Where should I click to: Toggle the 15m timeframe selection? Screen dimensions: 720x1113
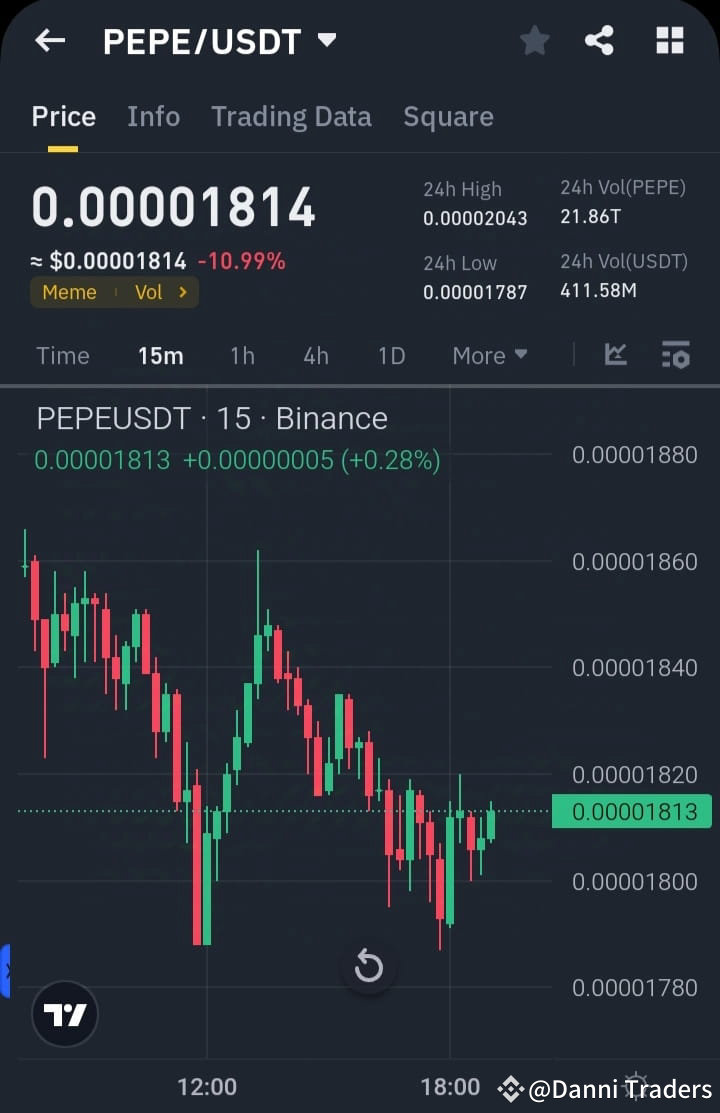160,355
